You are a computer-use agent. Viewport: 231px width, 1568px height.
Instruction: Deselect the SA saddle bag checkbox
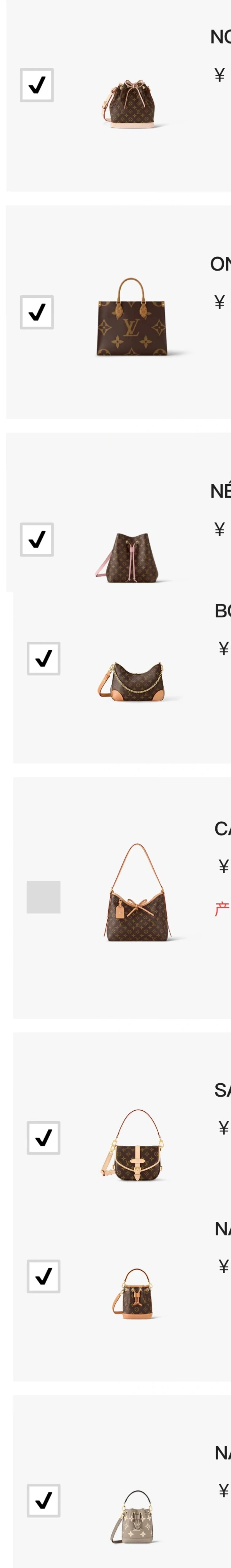pyautogui.click(x=43, y=1137)
